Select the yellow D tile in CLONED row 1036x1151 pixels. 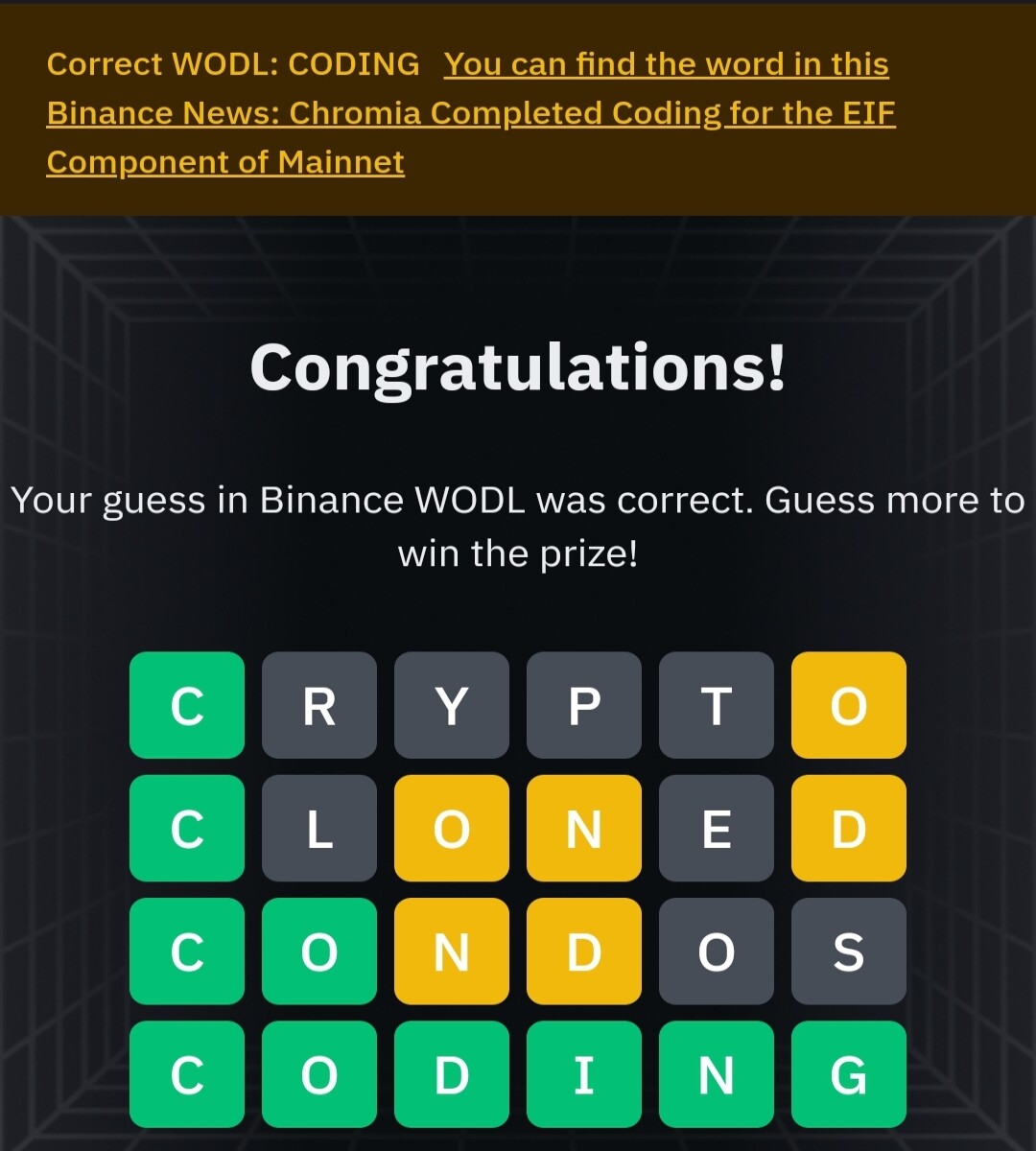point(848,828)
